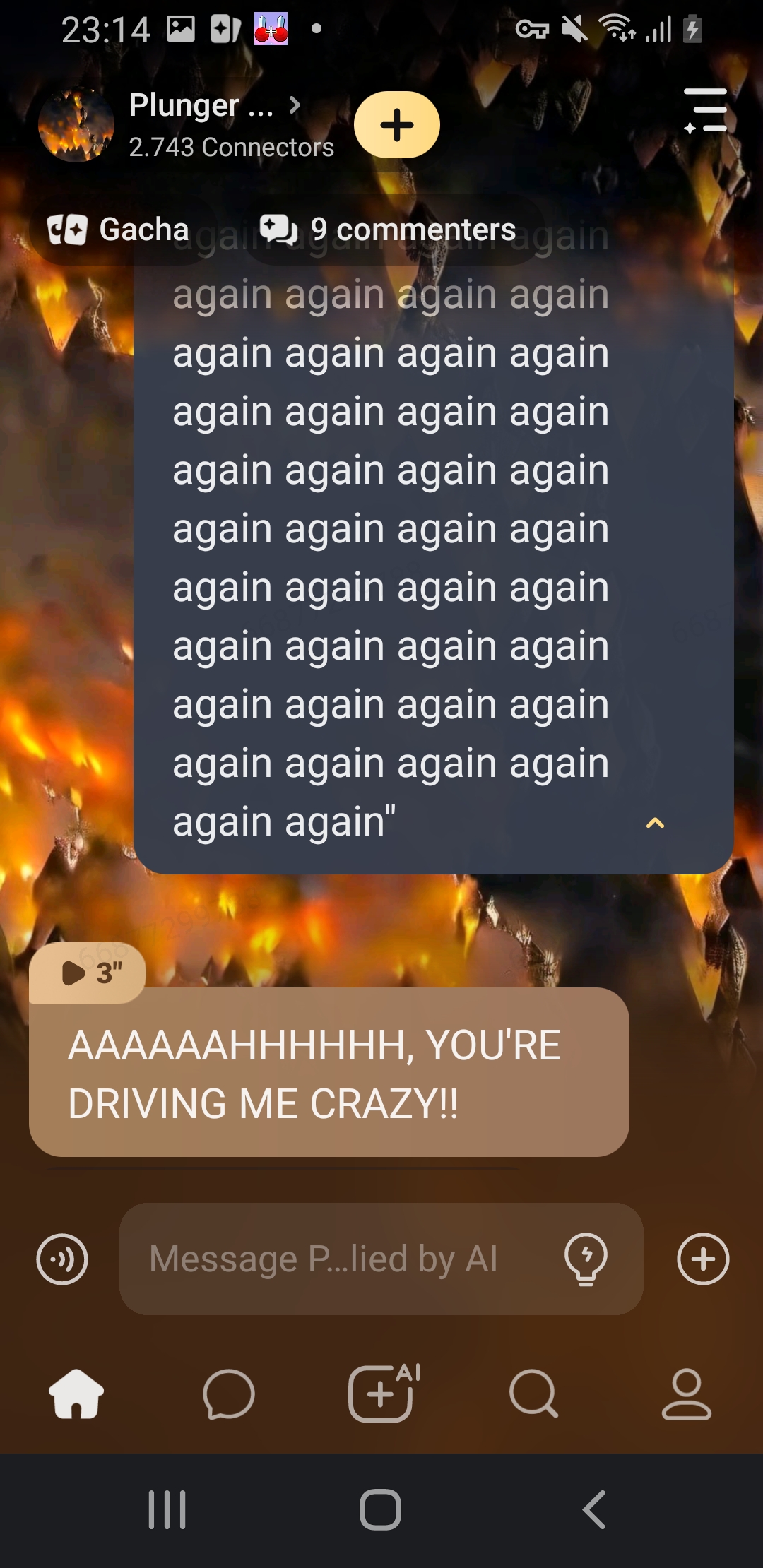The image size is (763, 1568).
Task: Start voice call mode icon
Action: pyautogui.click(x=62, y=1259)
